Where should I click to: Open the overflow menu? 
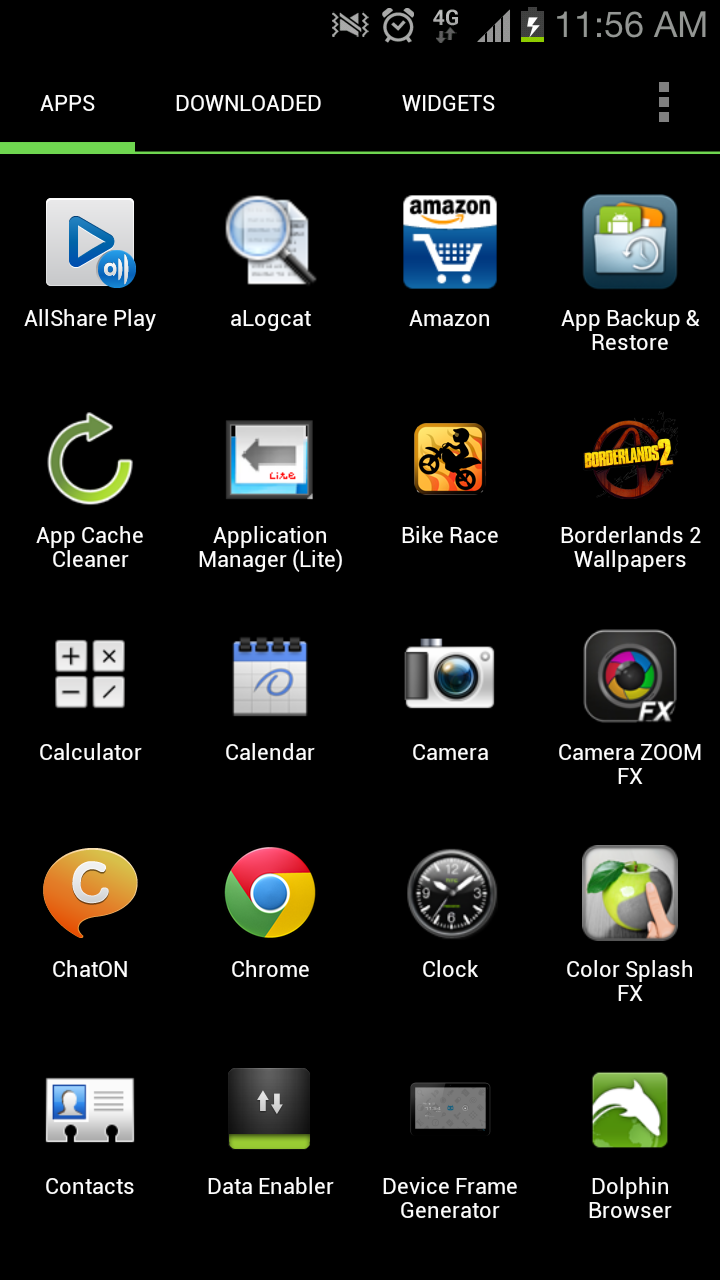663,103
